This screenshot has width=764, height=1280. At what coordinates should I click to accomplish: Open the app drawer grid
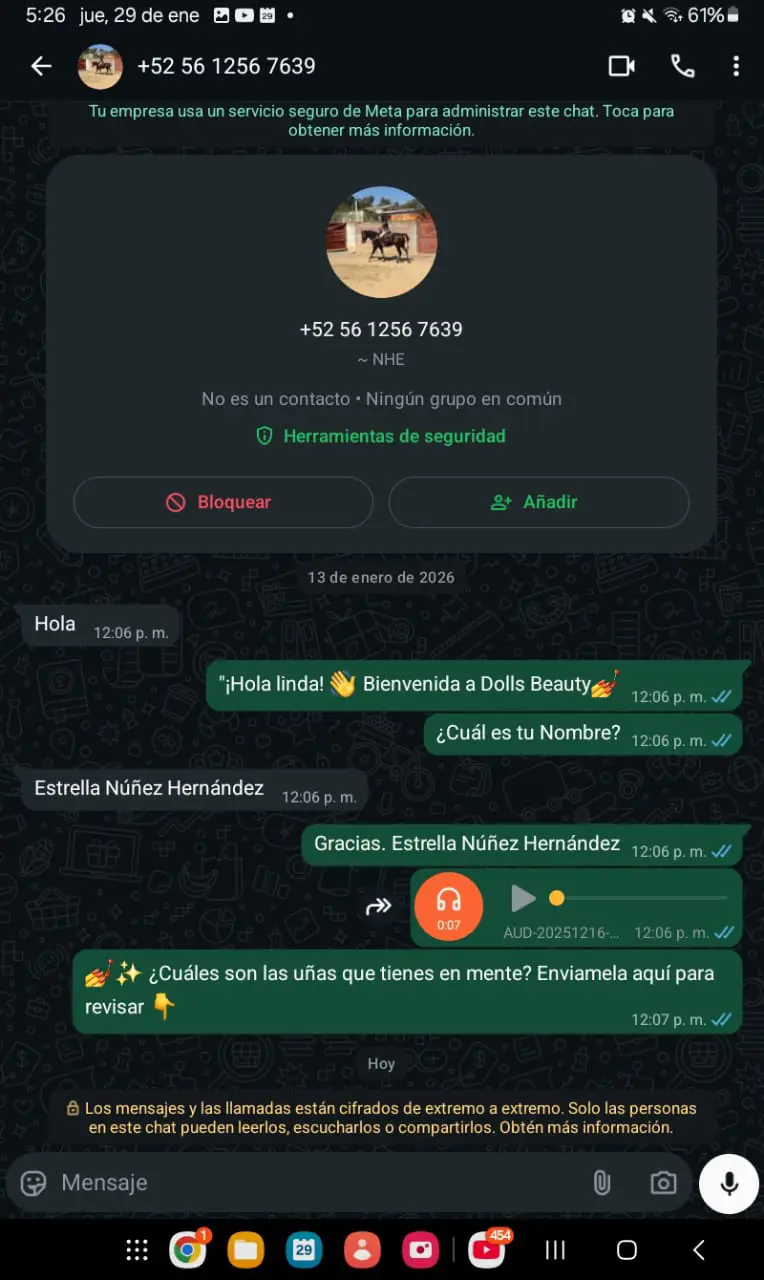tap(137, 1249)
